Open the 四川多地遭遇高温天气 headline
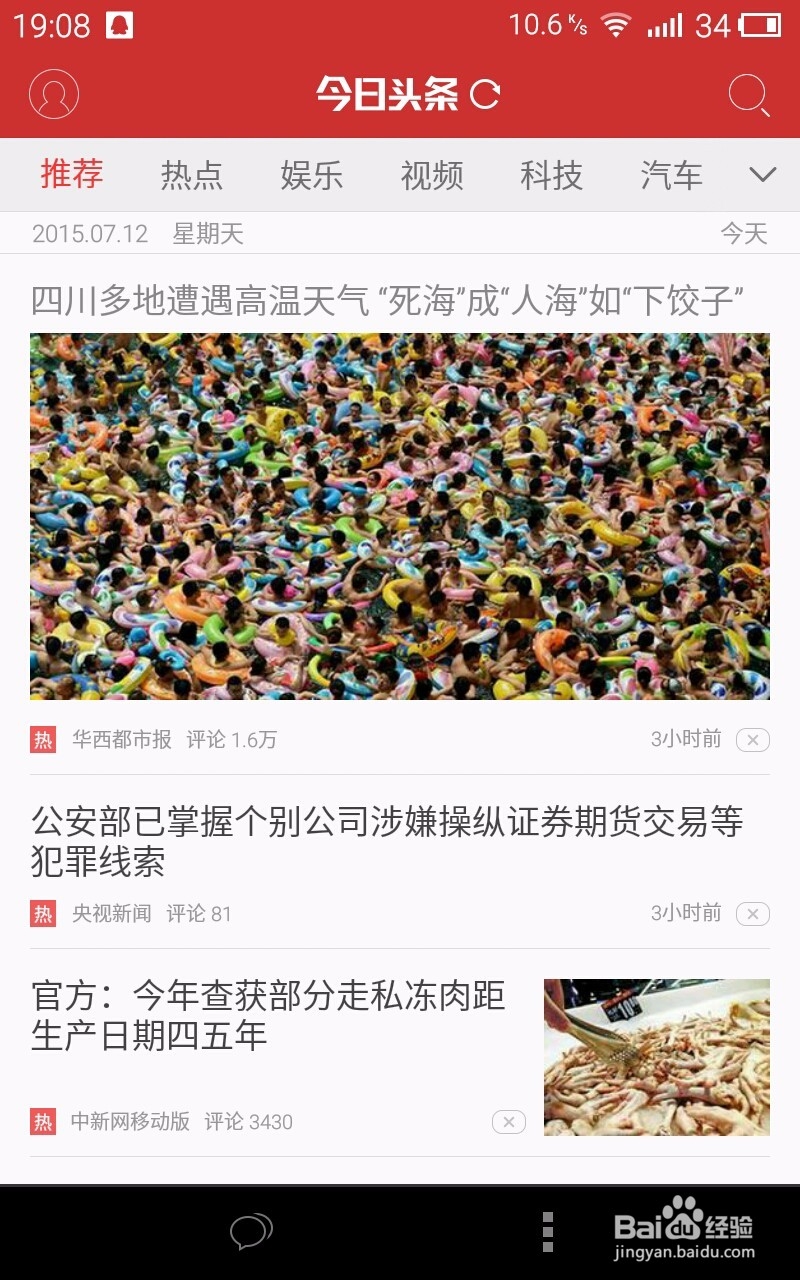This screenshot has width=800, height=1280. coord(400,297)
